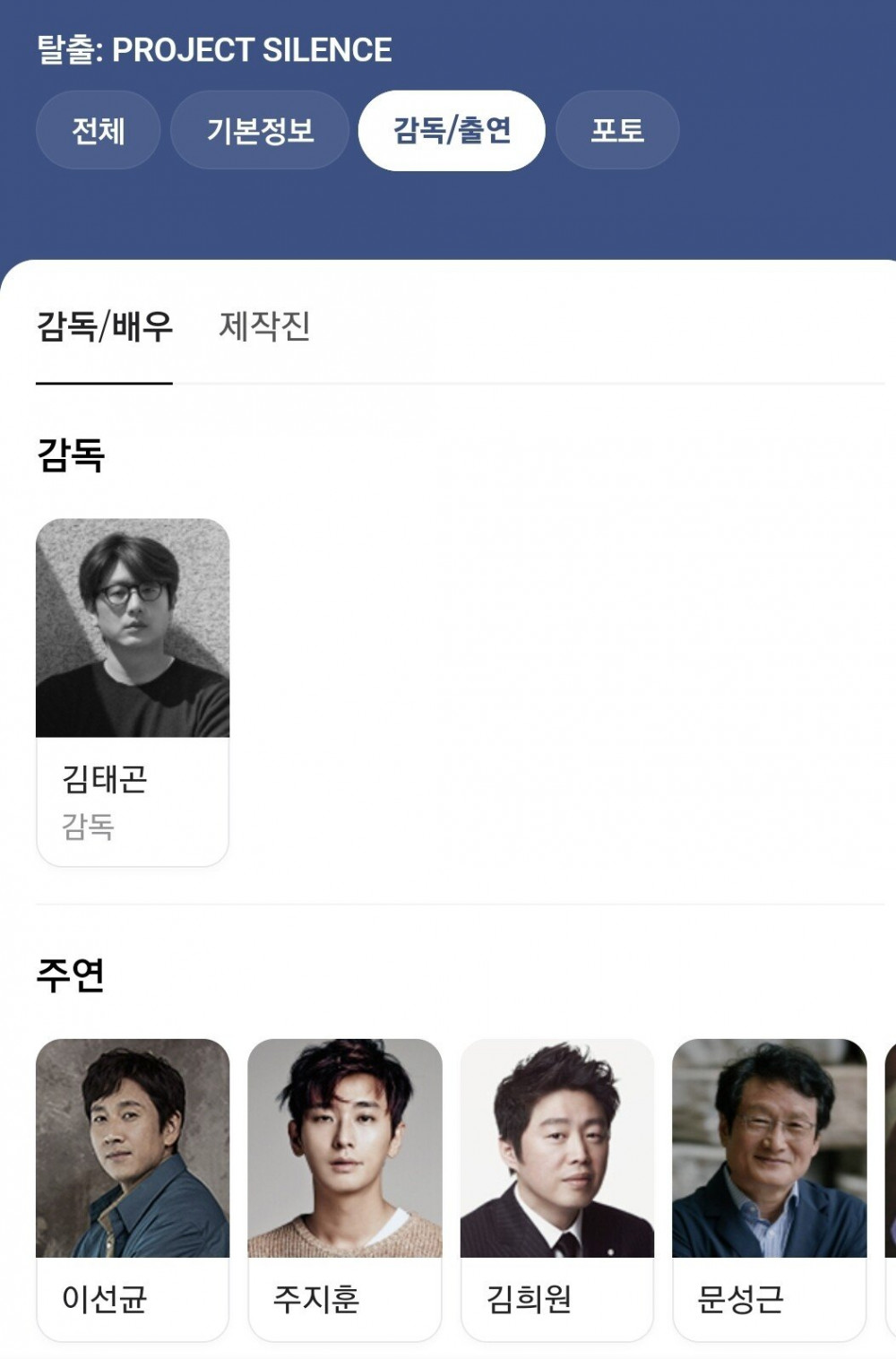
Task: Open 이선균's profile photo
Action: pos(132,1156)
